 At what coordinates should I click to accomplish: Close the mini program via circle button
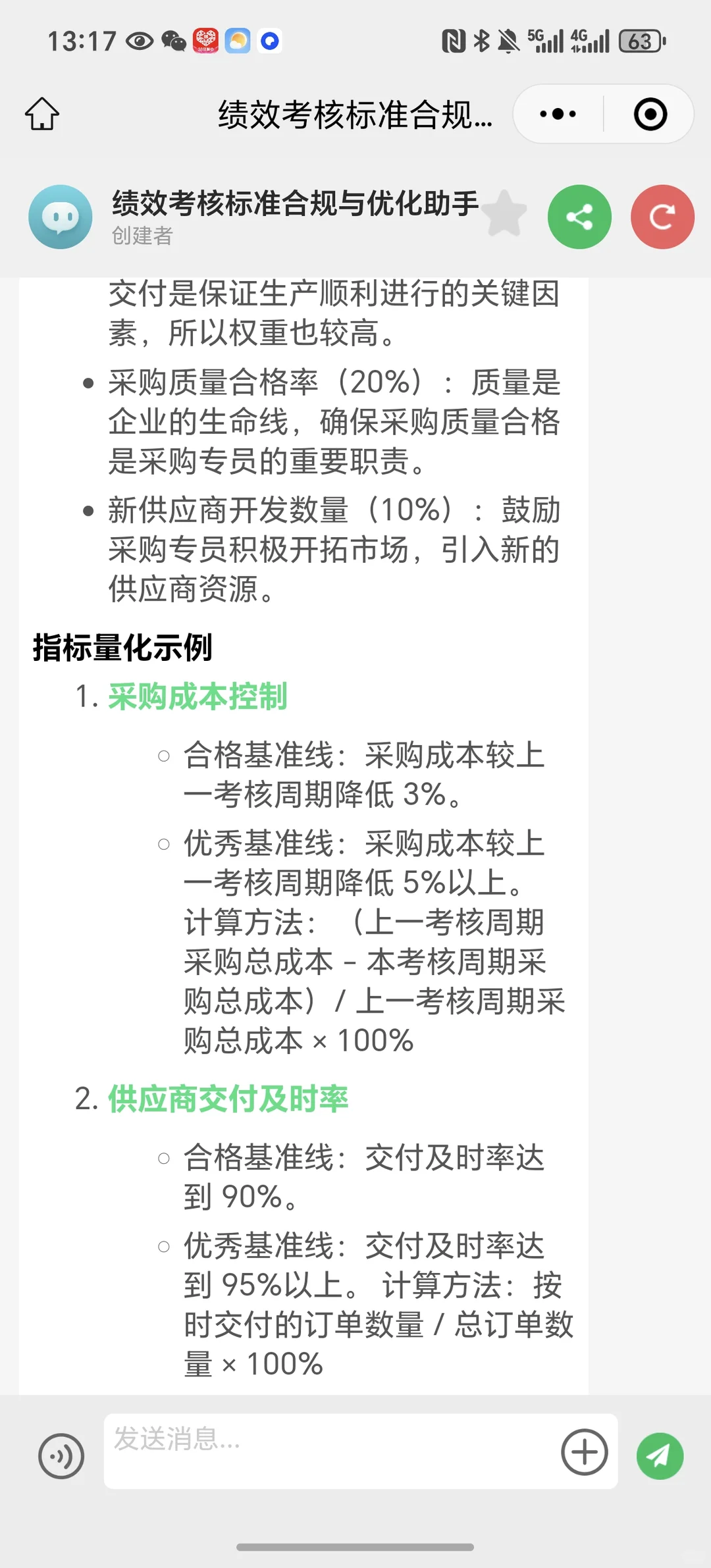(650, 114)
